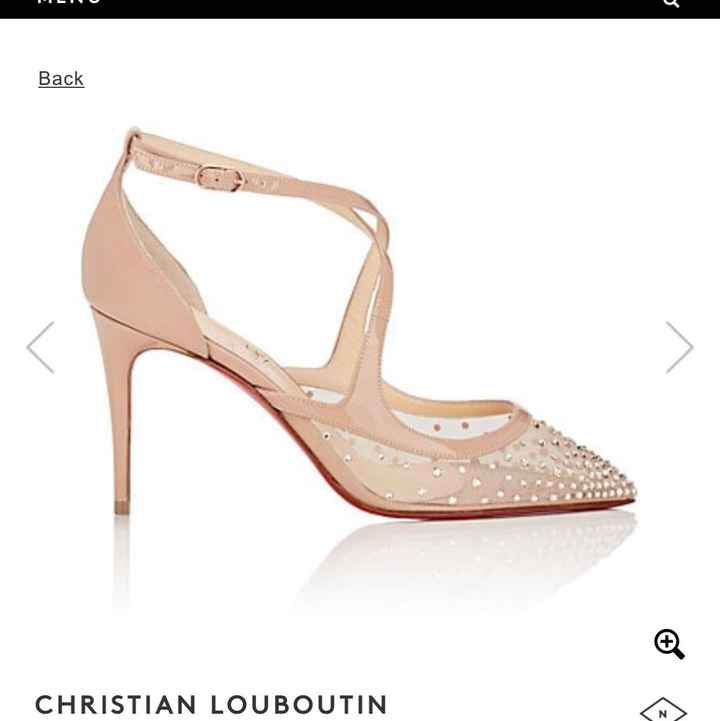This screenshot has width=720, height=721.
Task: Enlarge the product photo with the magnifier
Action: coord(671,645)
